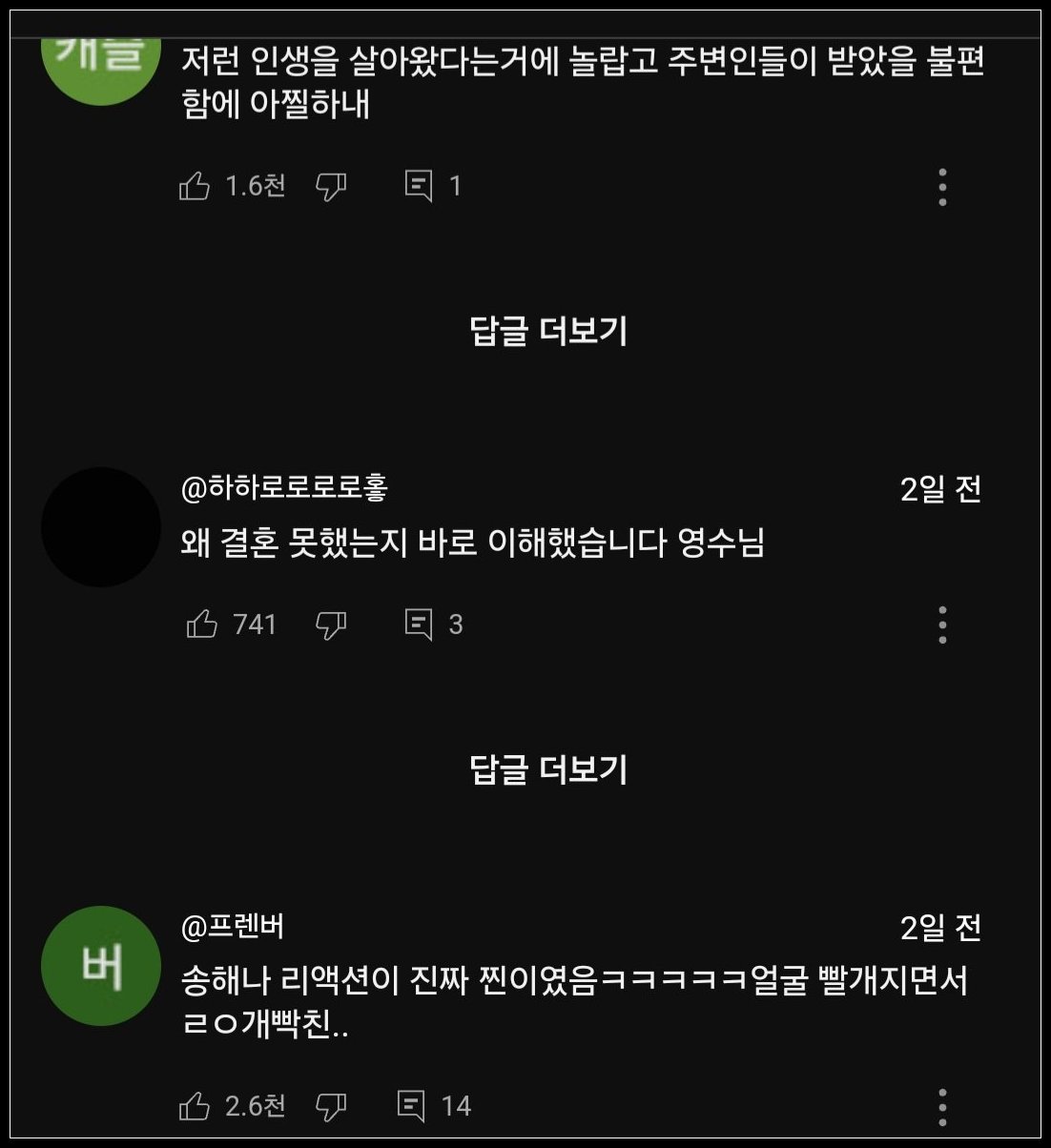Open the reply icon showing 1 reply

click(x=419, y=186)
